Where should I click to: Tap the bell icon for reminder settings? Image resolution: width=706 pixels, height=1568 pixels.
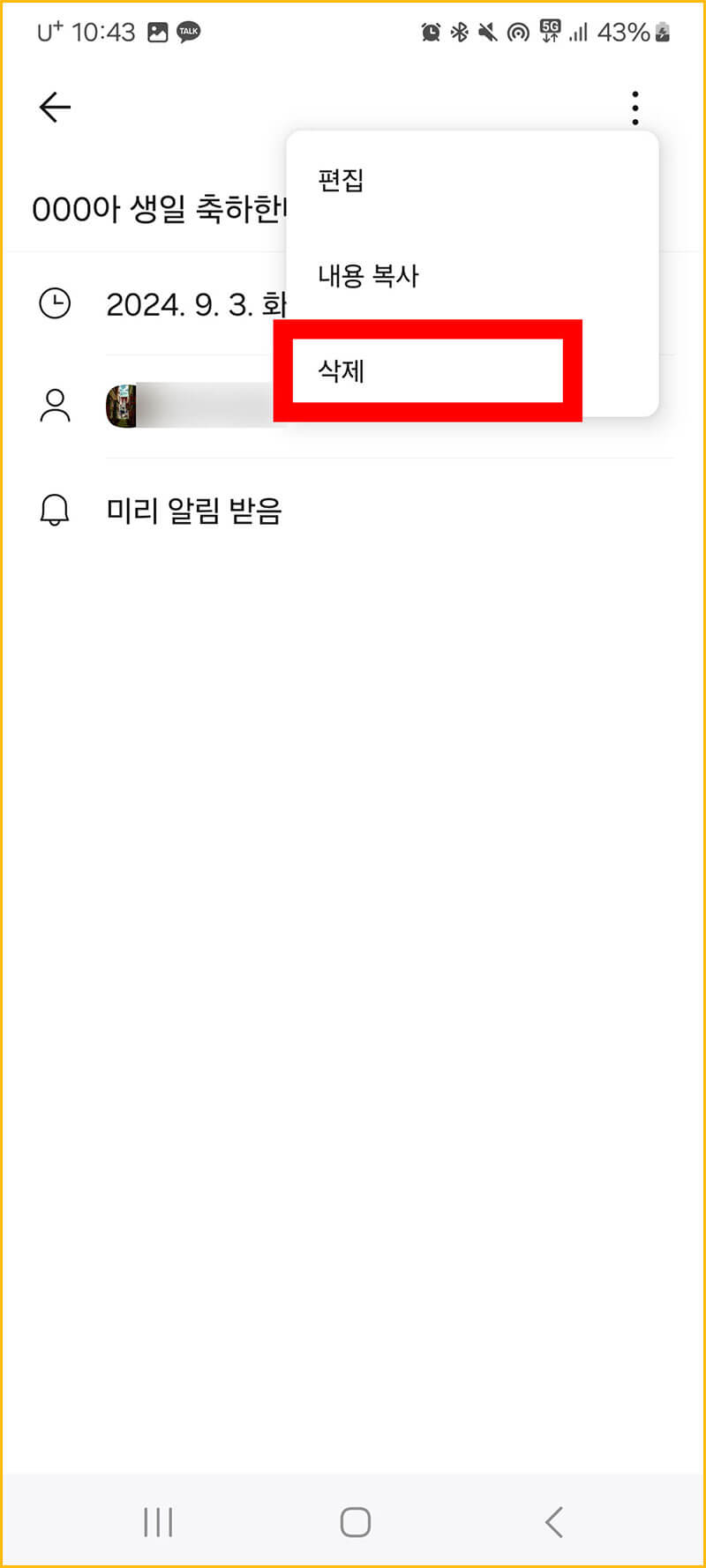click(x=55, y=510)
